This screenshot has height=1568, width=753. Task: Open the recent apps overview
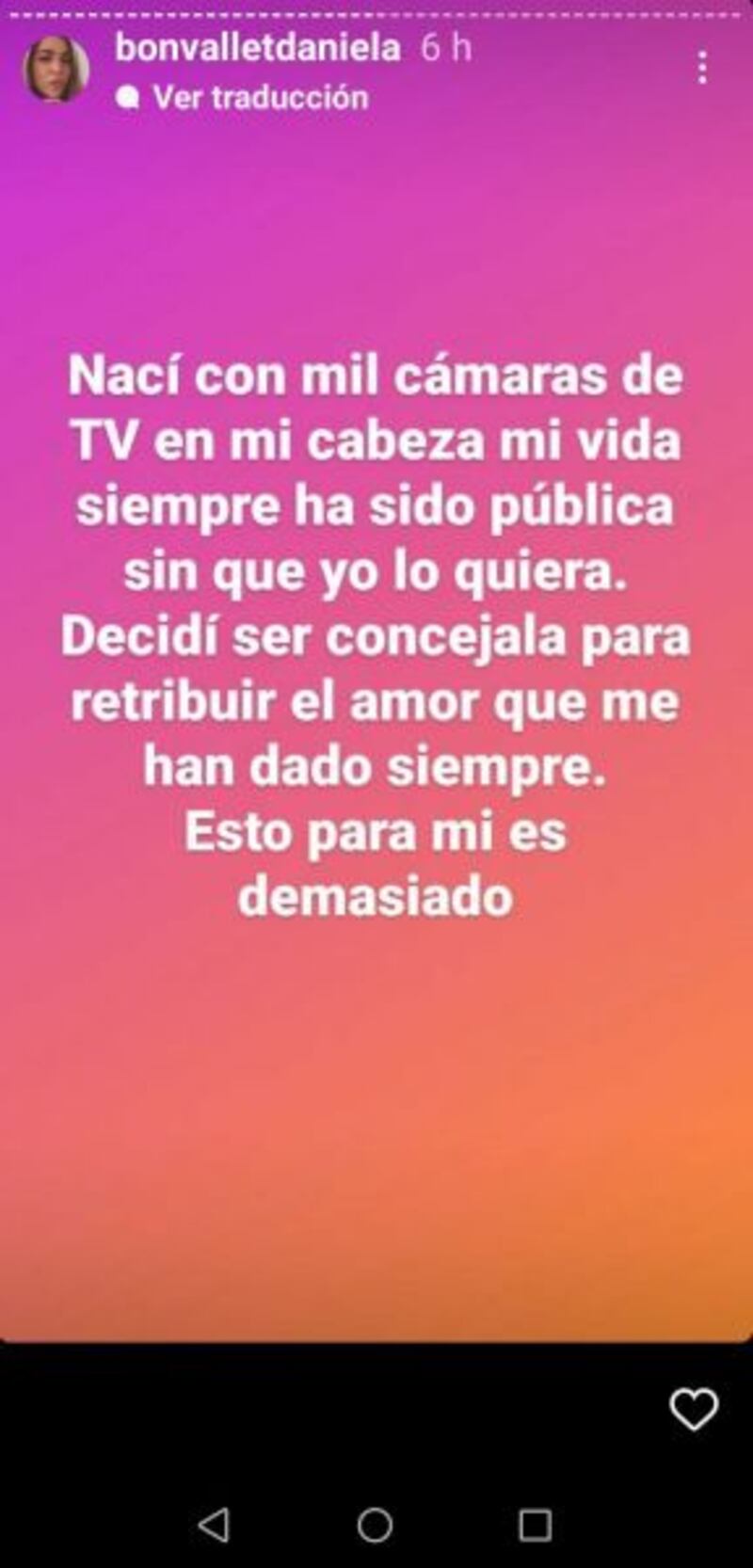pos(535,1524)
